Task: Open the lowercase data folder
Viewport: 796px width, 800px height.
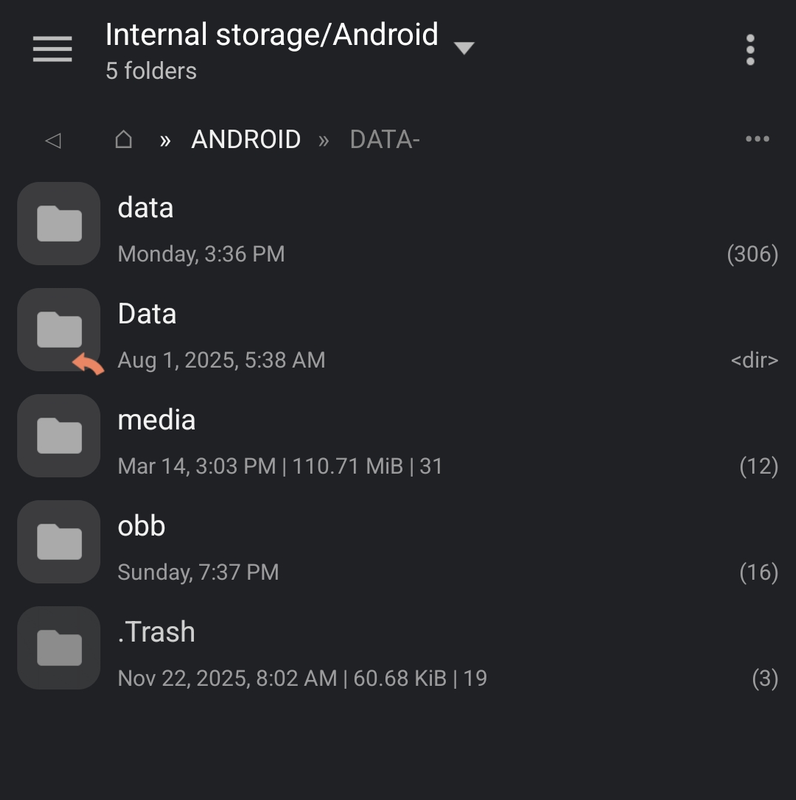Action: point(398,224)
